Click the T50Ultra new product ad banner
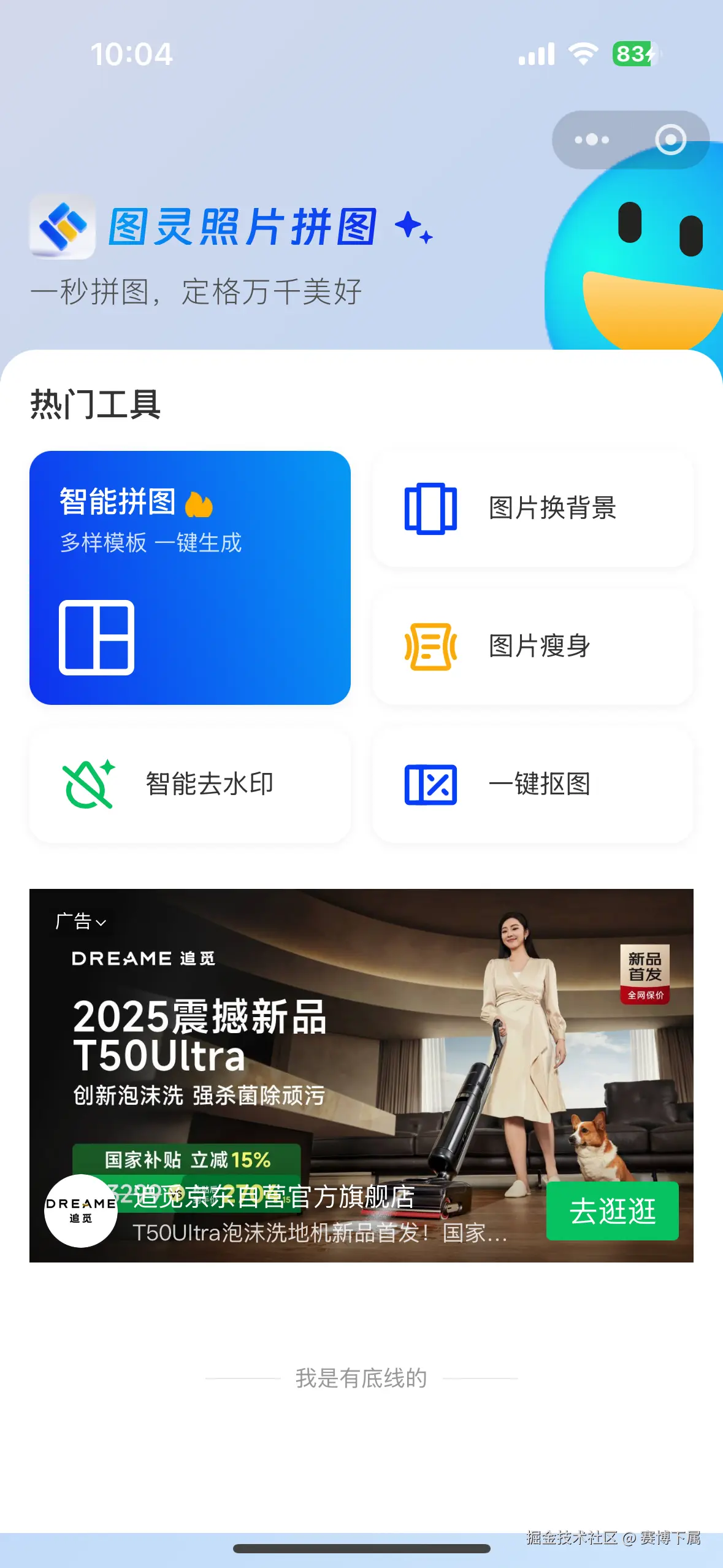The width and height of the screenshot is (723, 1568). [x=361, y=1043]
